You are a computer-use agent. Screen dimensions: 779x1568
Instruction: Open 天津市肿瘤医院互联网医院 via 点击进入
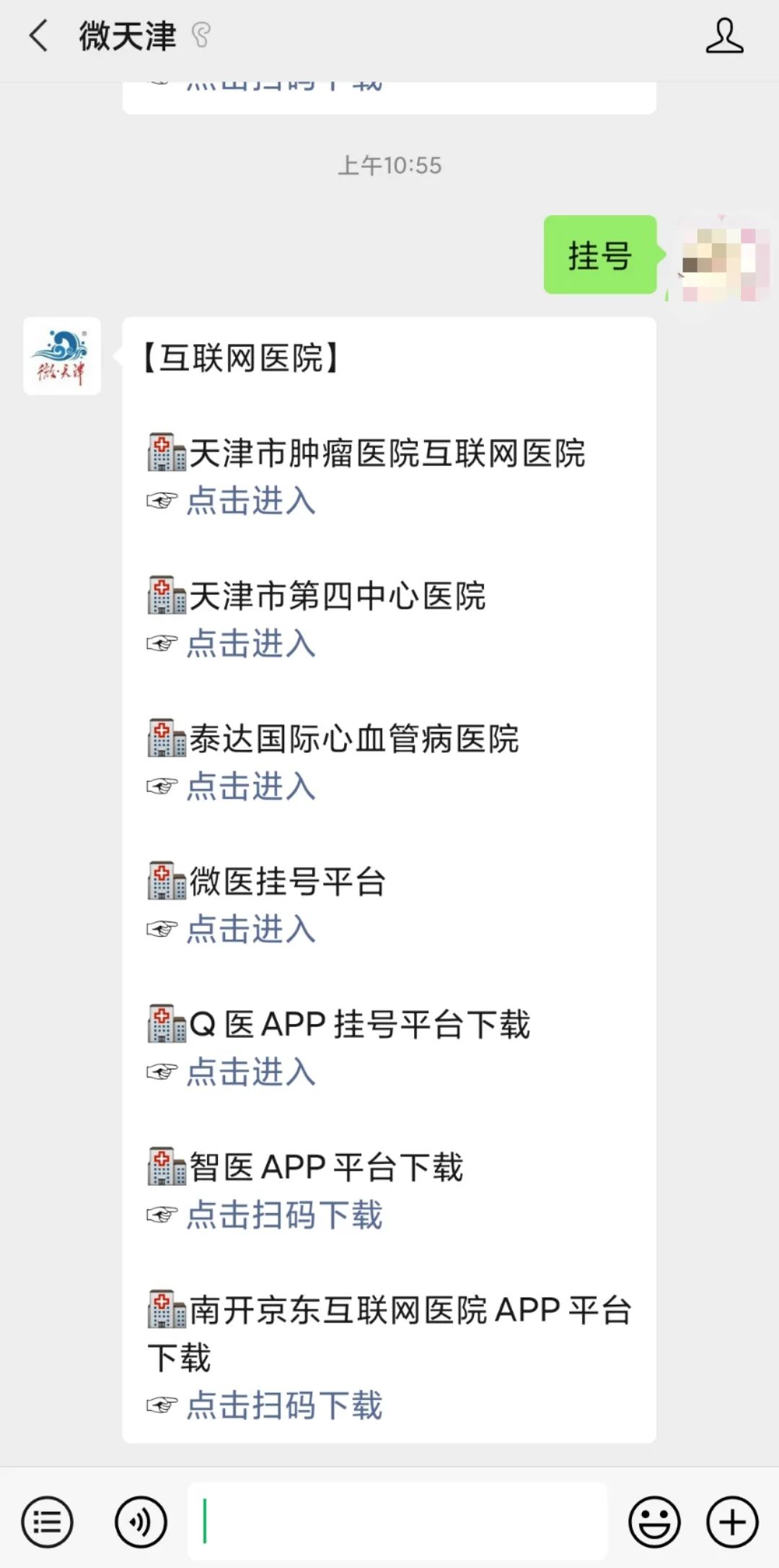pos(251,503)
